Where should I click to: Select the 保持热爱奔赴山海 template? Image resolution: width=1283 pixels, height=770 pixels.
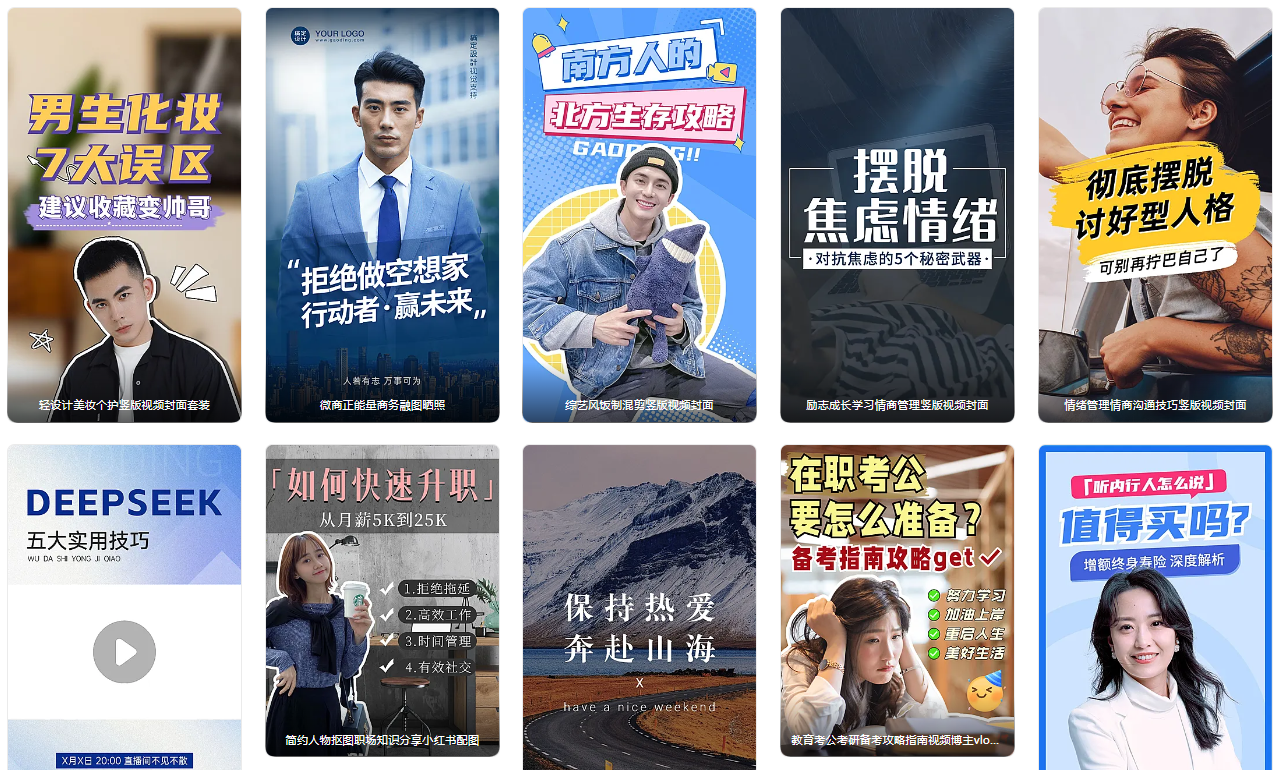pos(639,600)
